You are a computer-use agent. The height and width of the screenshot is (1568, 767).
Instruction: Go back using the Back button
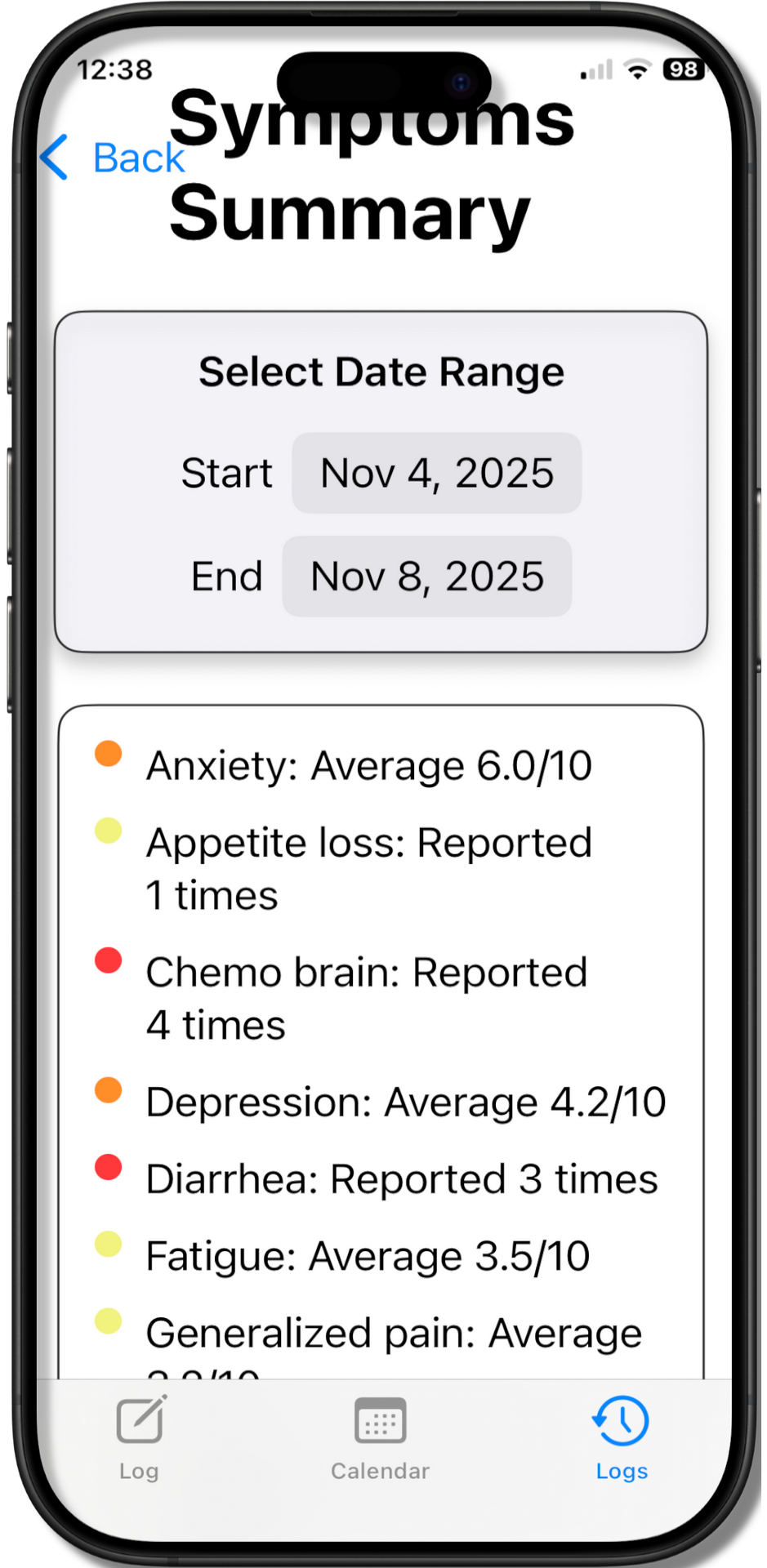(114, 157)
